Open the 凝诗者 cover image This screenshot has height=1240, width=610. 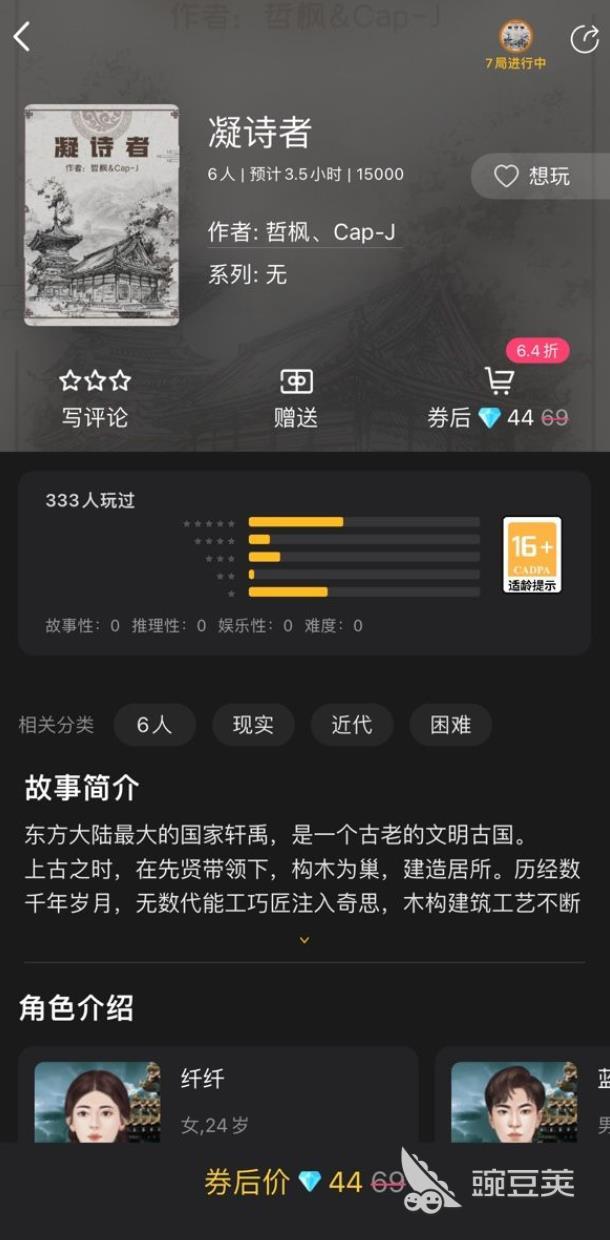pos(102,215)
